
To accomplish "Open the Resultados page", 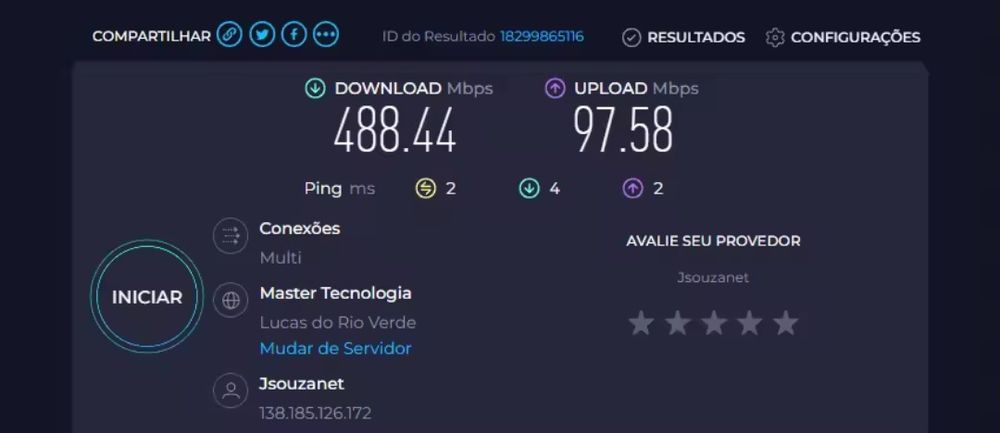I will [x=684, y=37].
